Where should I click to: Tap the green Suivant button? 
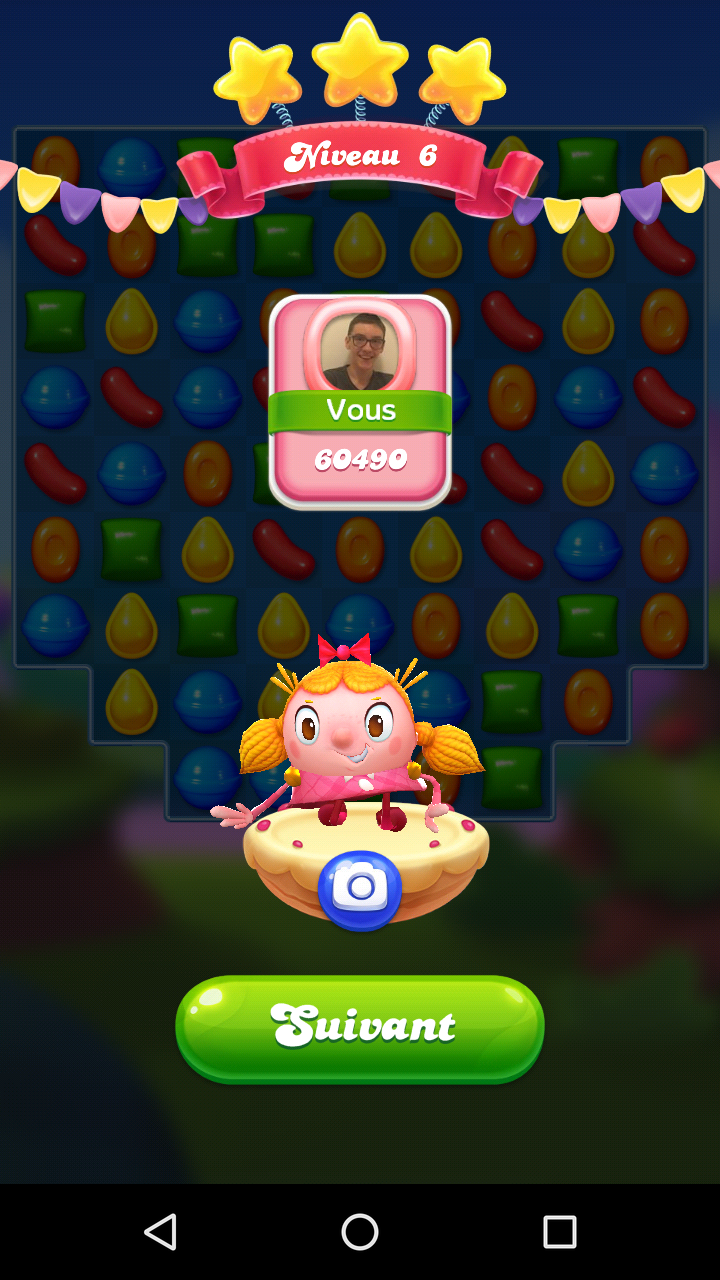(x=360, y=1028)
